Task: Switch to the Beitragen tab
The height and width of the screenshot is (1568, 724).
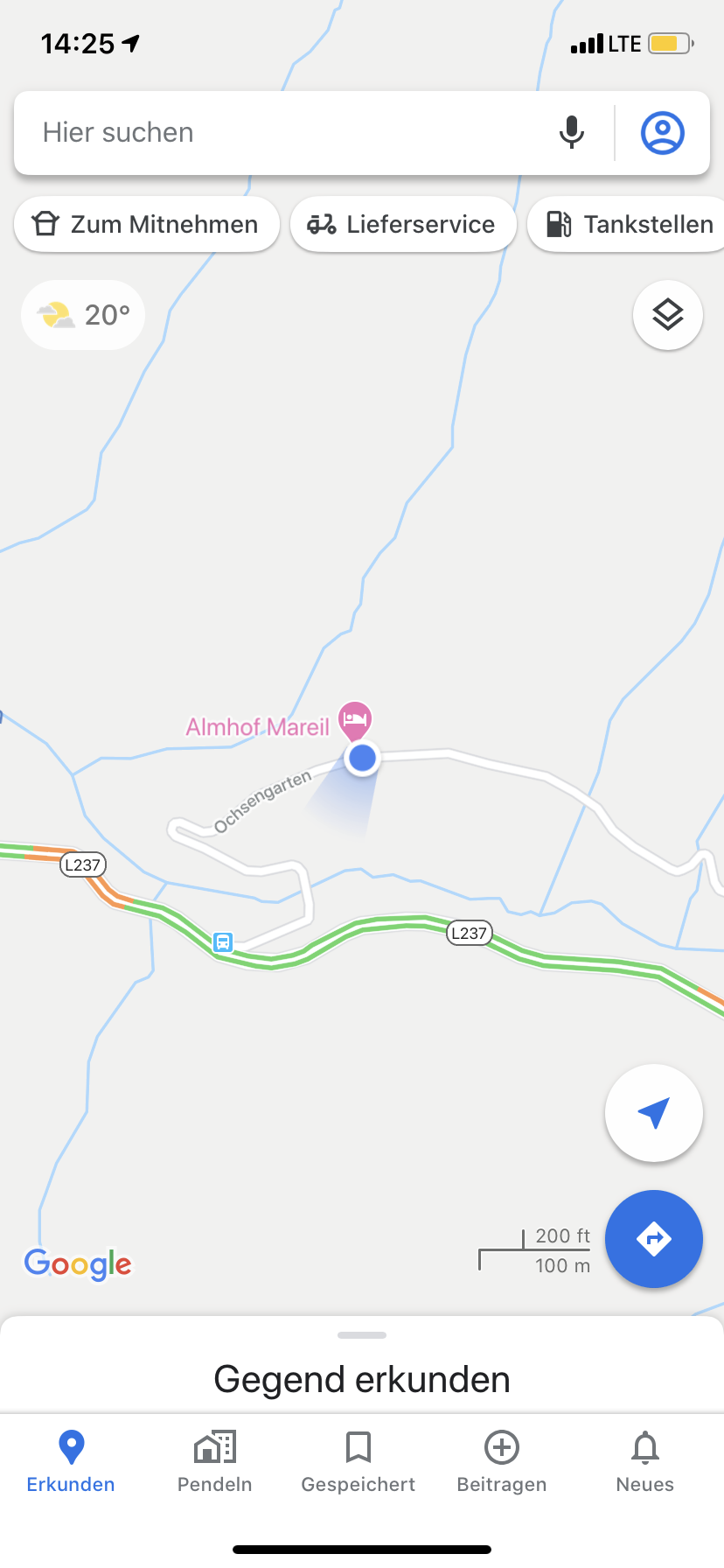Action: click(x=502, y=1462)
